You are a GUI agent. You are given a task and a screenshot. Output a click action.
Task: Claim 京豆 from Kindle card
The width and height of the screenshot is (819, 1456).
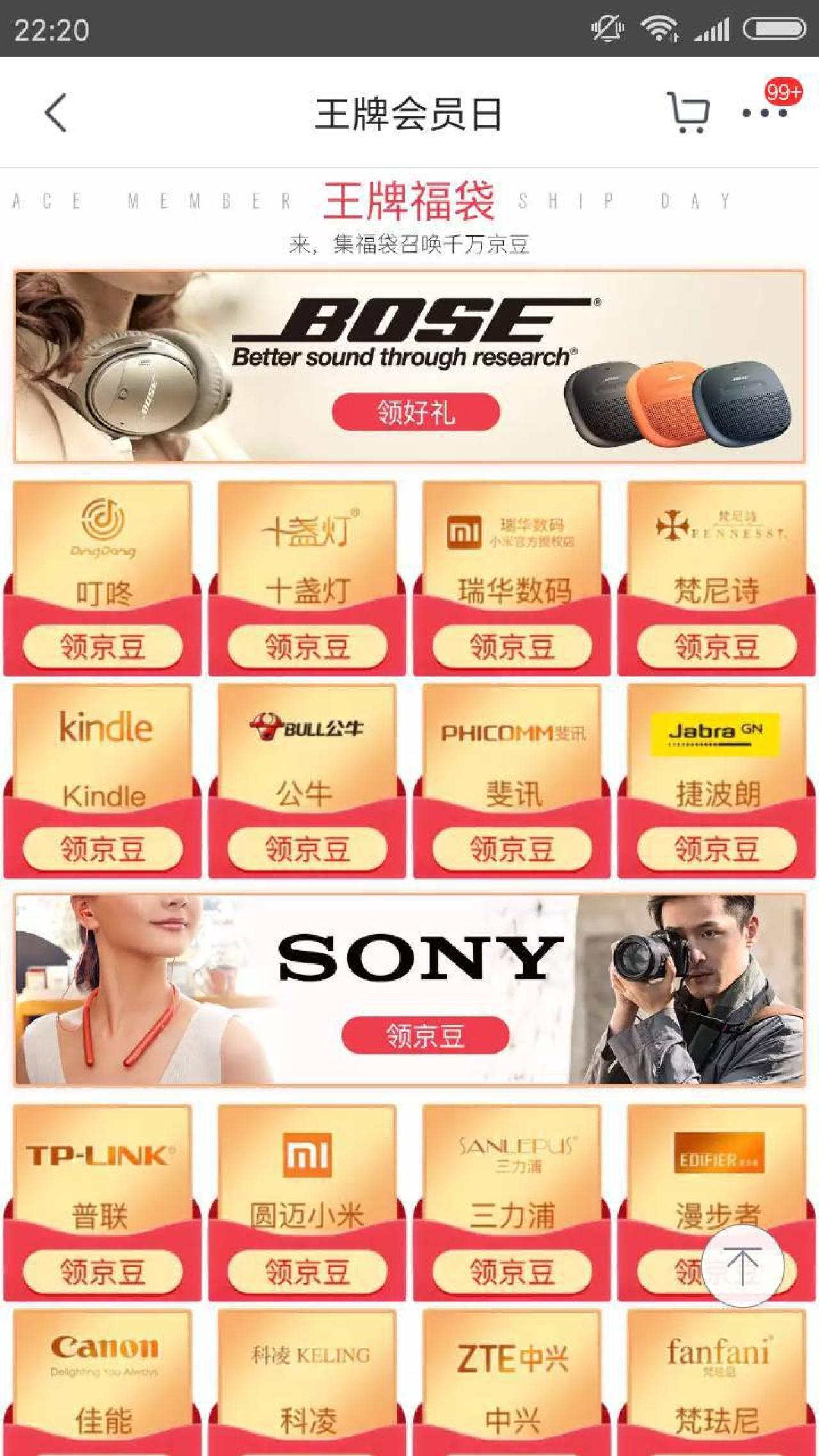tap(102, 849)
